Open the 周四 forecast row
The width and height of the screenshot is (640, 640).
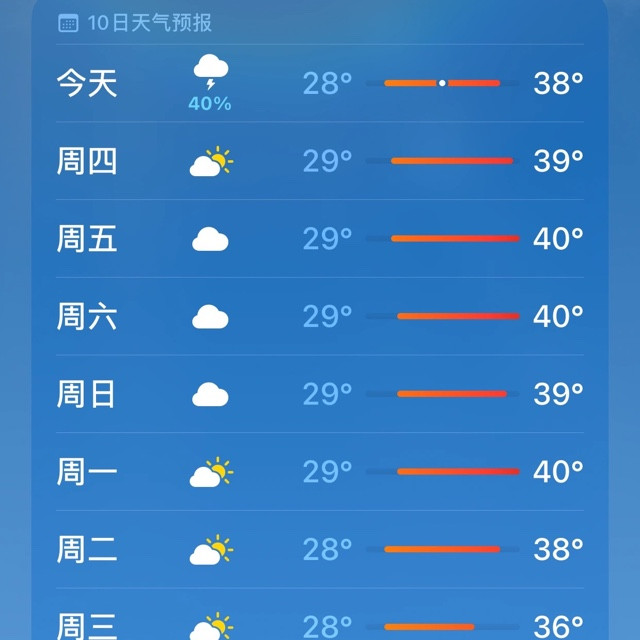tap(320, 161)
